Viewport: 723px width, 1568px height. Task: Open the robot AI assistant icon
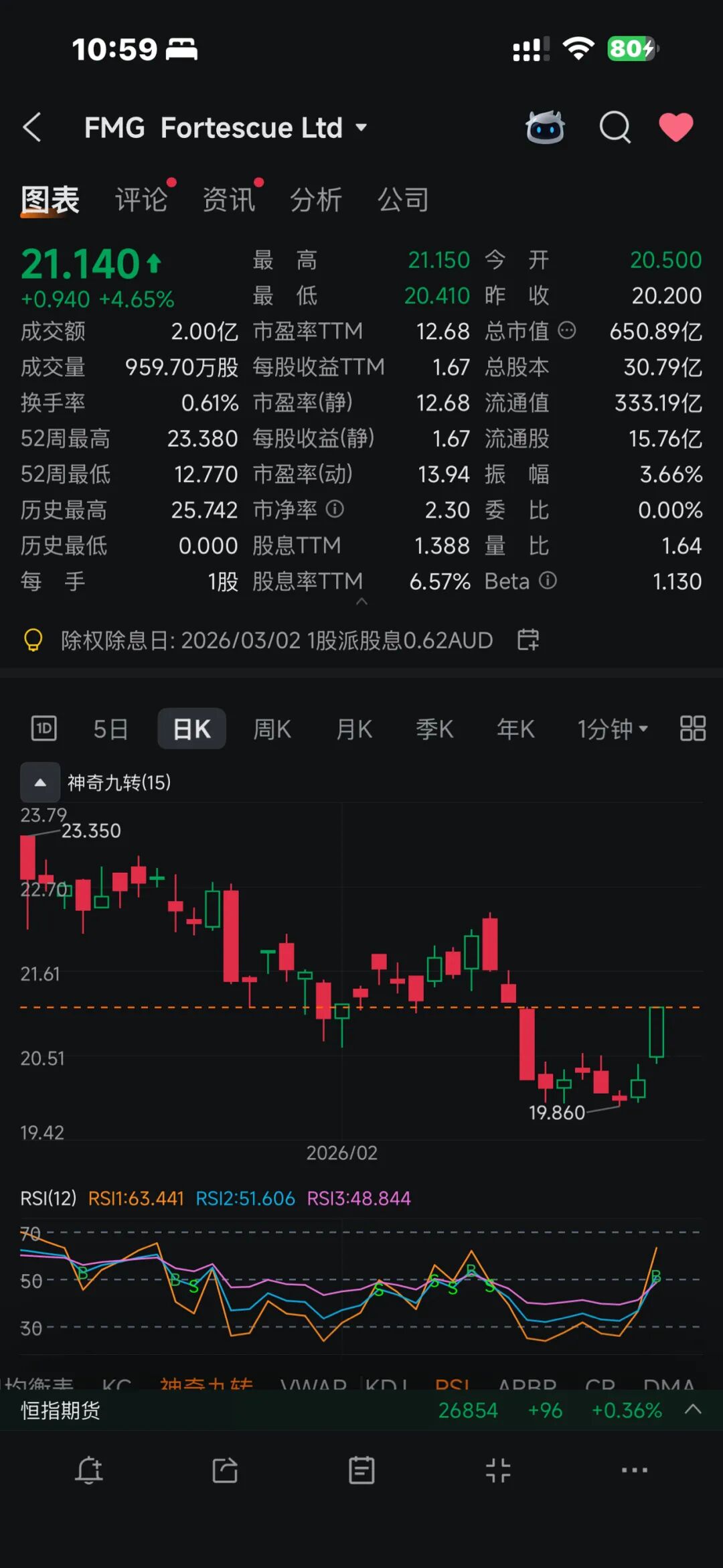pos(545,127)
